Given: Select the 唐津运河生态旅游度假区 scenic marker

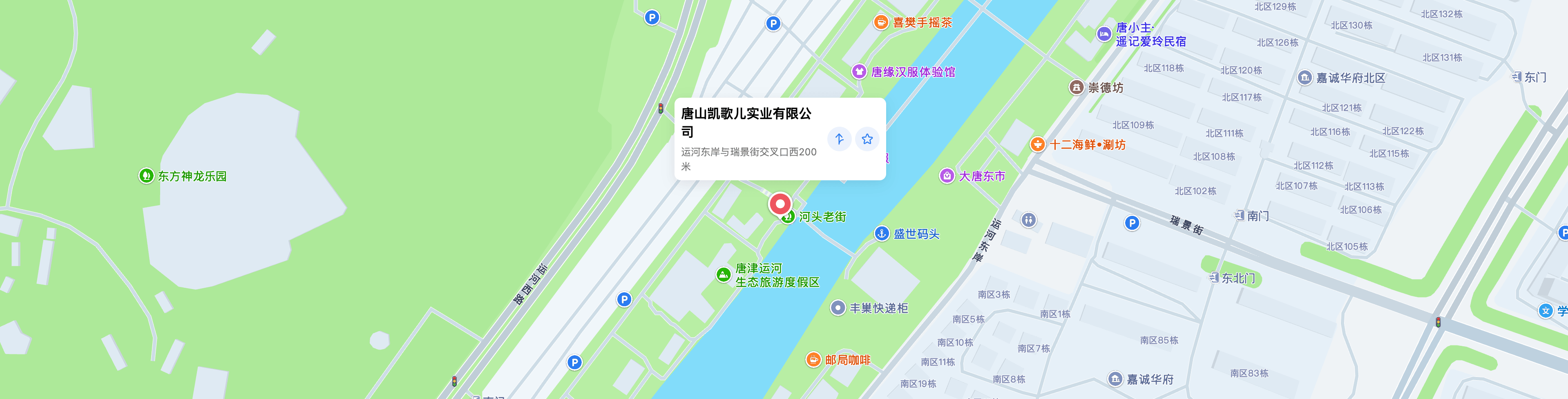Looking at the screenshot, I should (723, 275).
